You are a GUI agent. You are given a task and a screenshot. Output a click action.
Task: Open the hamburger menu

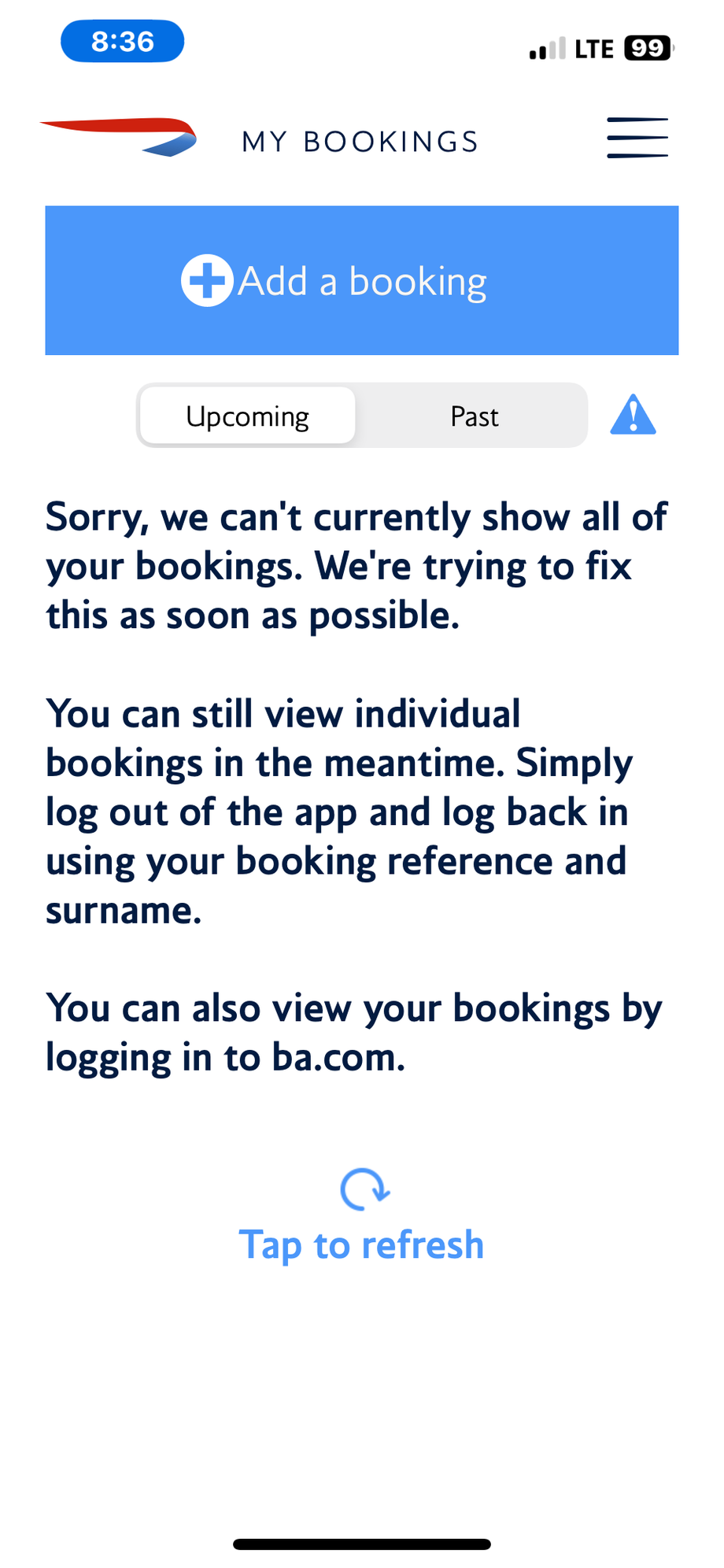coord(637,139)
